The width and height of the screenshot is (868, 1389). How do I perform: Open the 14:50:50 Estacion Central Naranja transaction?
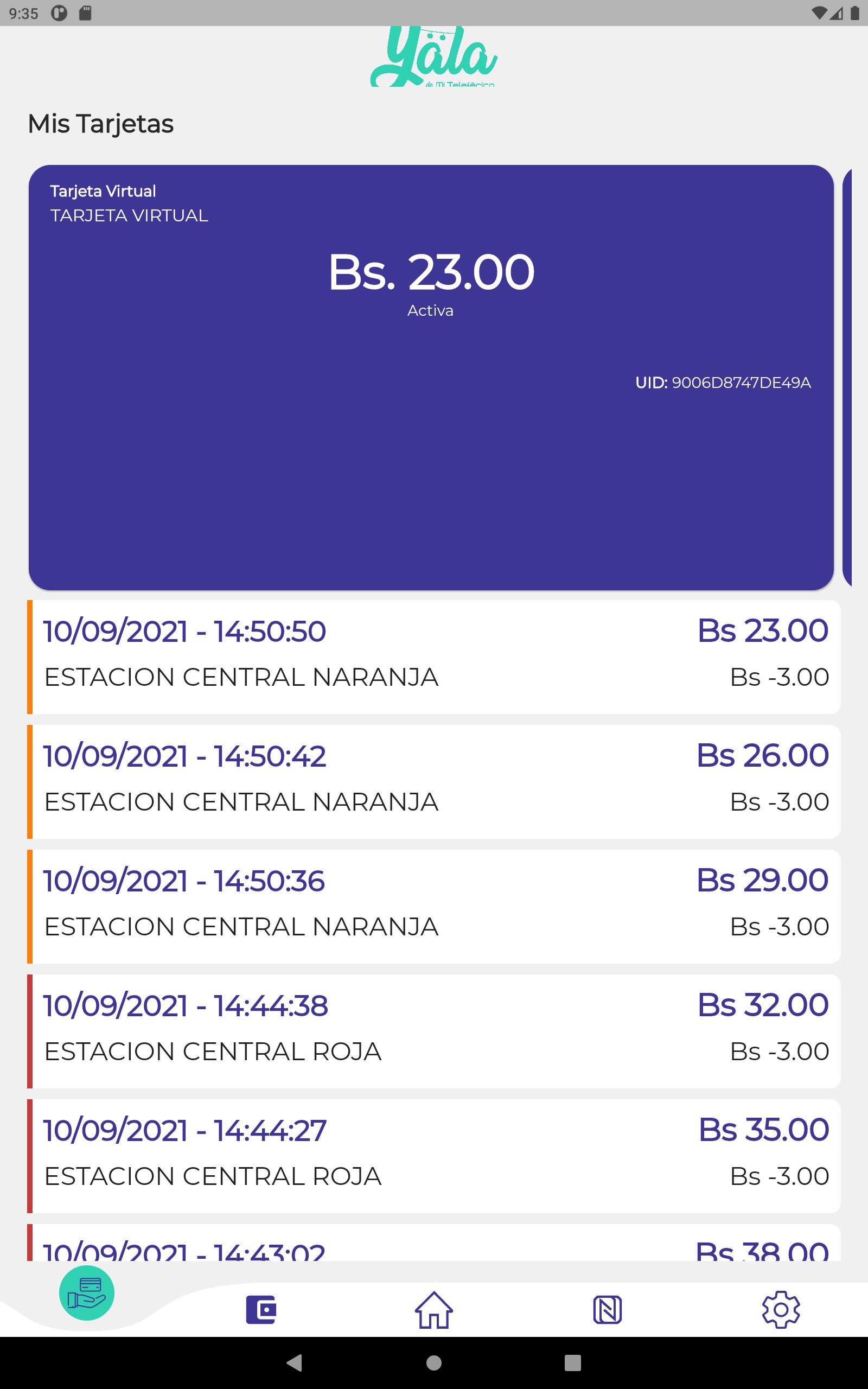click(434, 657)
